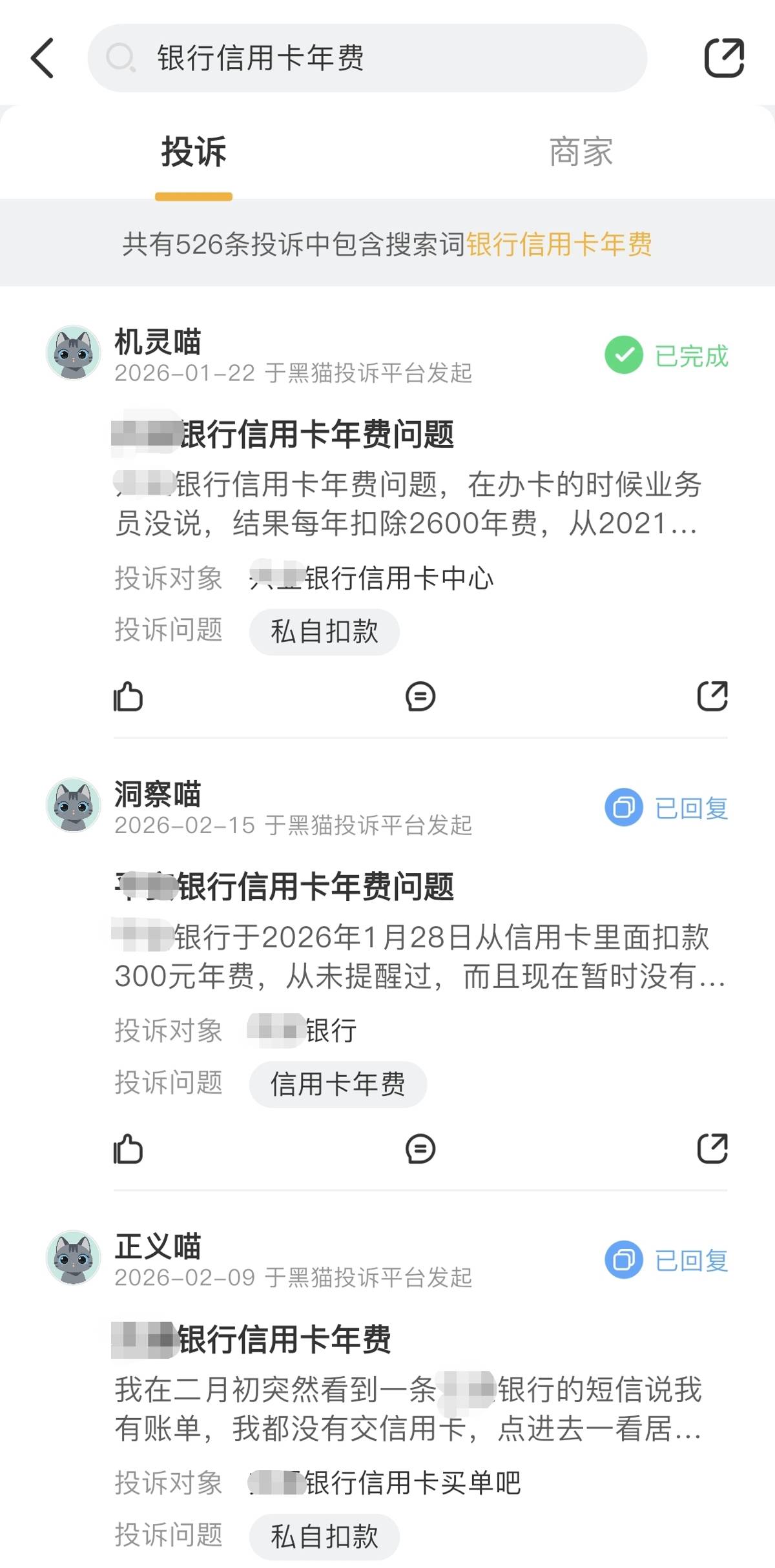Click the 私自扣款 problem tag

(323, 632)
